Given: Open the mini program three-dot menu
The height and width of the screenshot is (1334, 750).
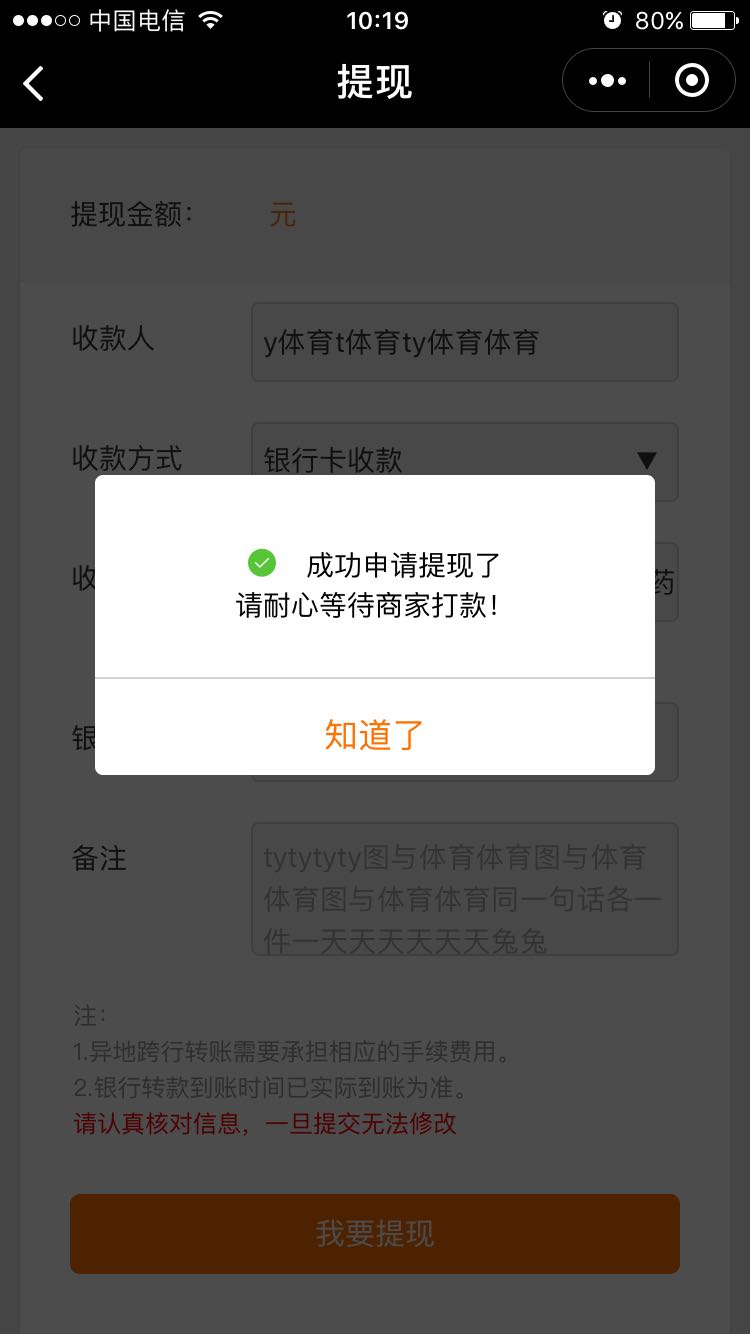Looking at the screenshot, I should point(607,81).
